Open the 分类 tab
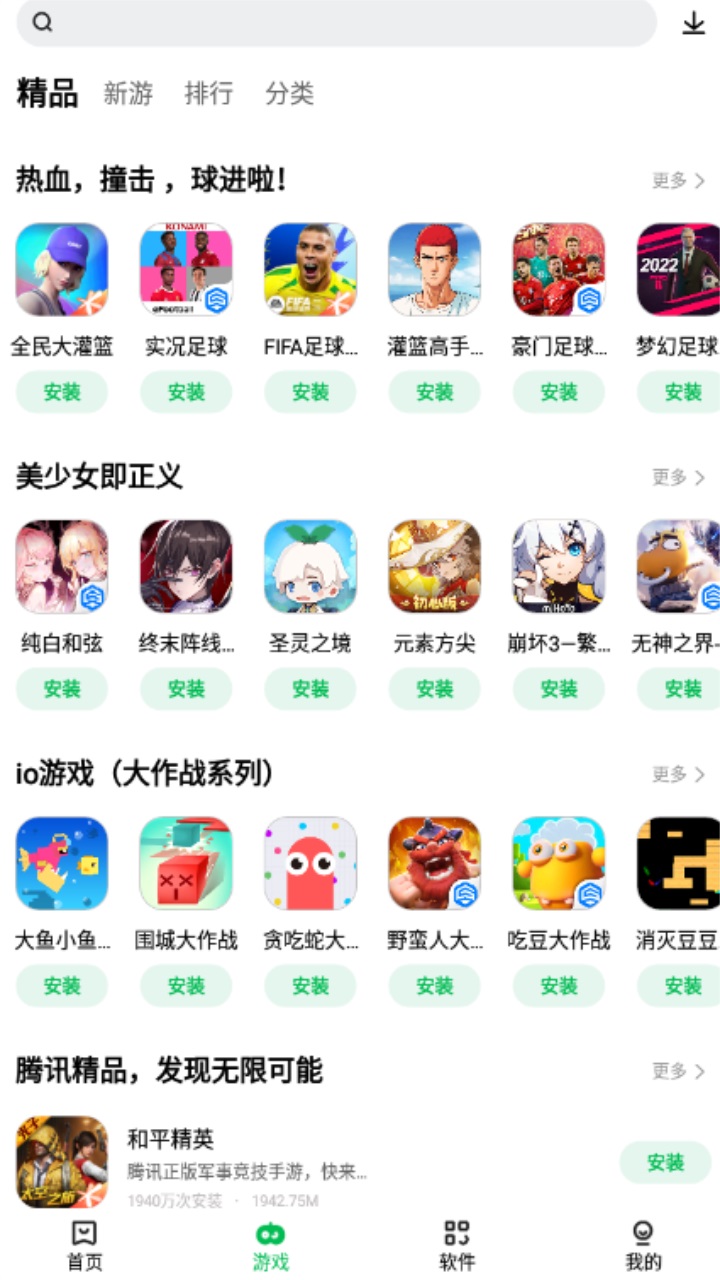This screenshot has width=720, height=1280. click(290, 93)
